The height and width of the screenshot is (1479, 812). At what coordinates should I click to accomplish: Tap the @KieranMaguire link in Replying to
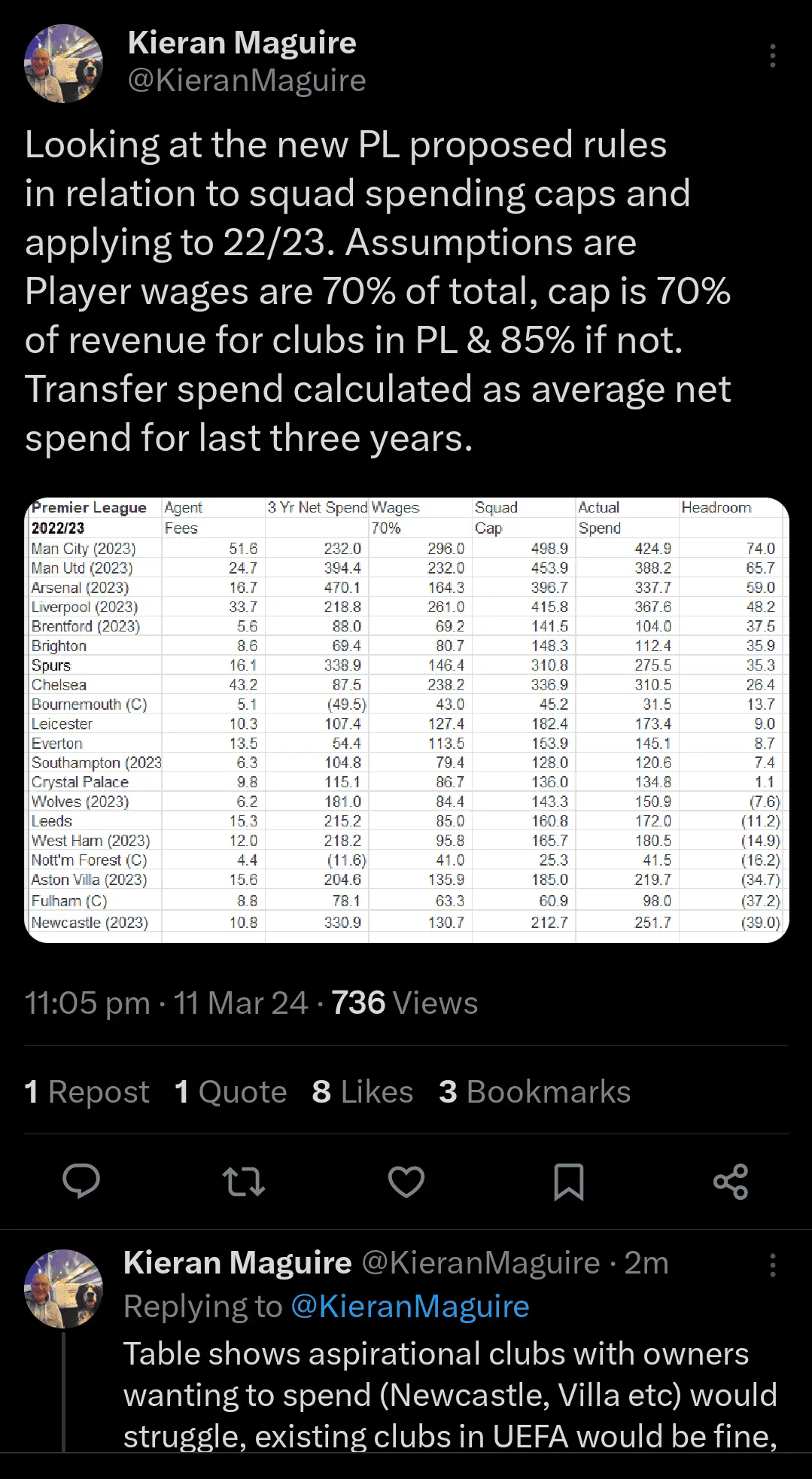(410, 1307)
